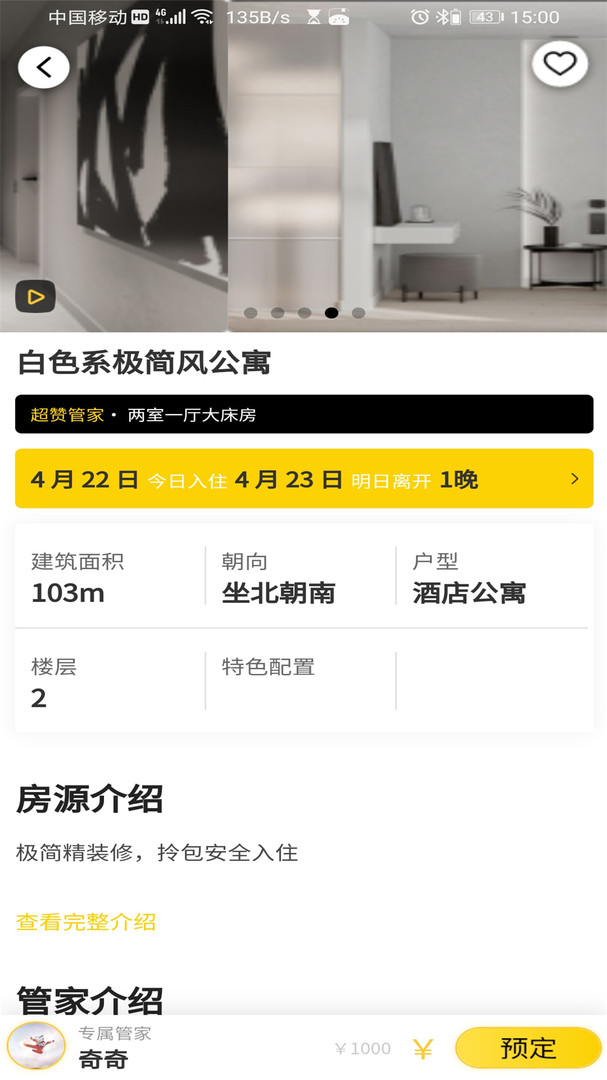
Task: Go back using the arrow icon
Action: tap(43, 67)
